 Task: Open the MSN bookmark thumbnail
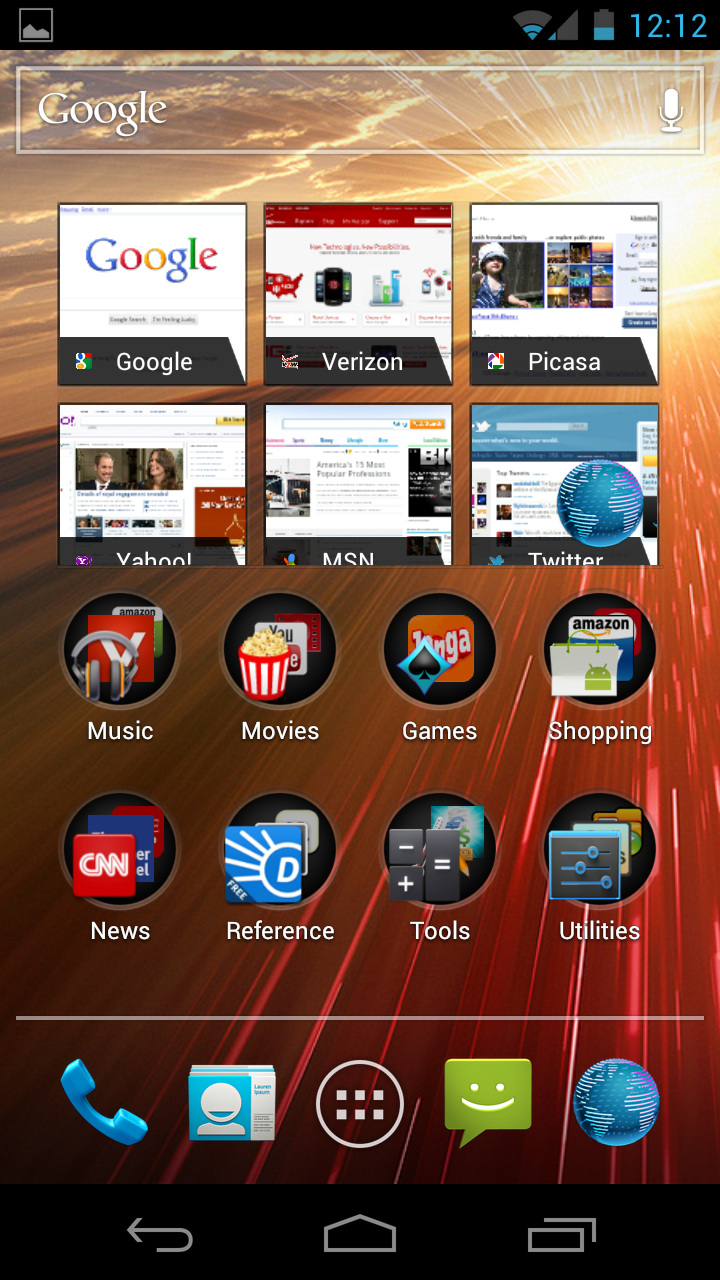tap(359, 485)
